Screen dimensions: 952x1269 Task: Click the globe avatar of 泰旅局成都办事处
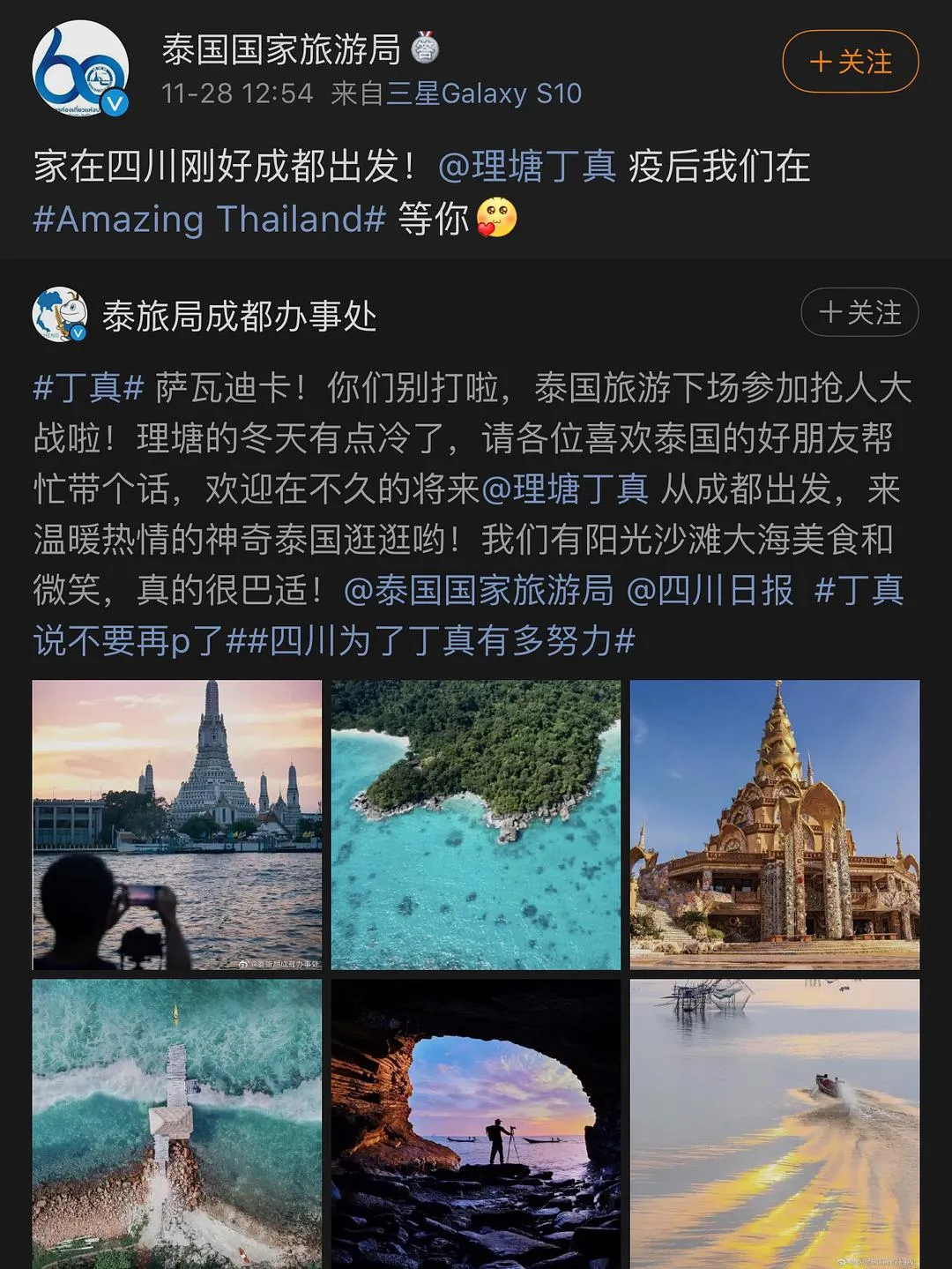59,313
